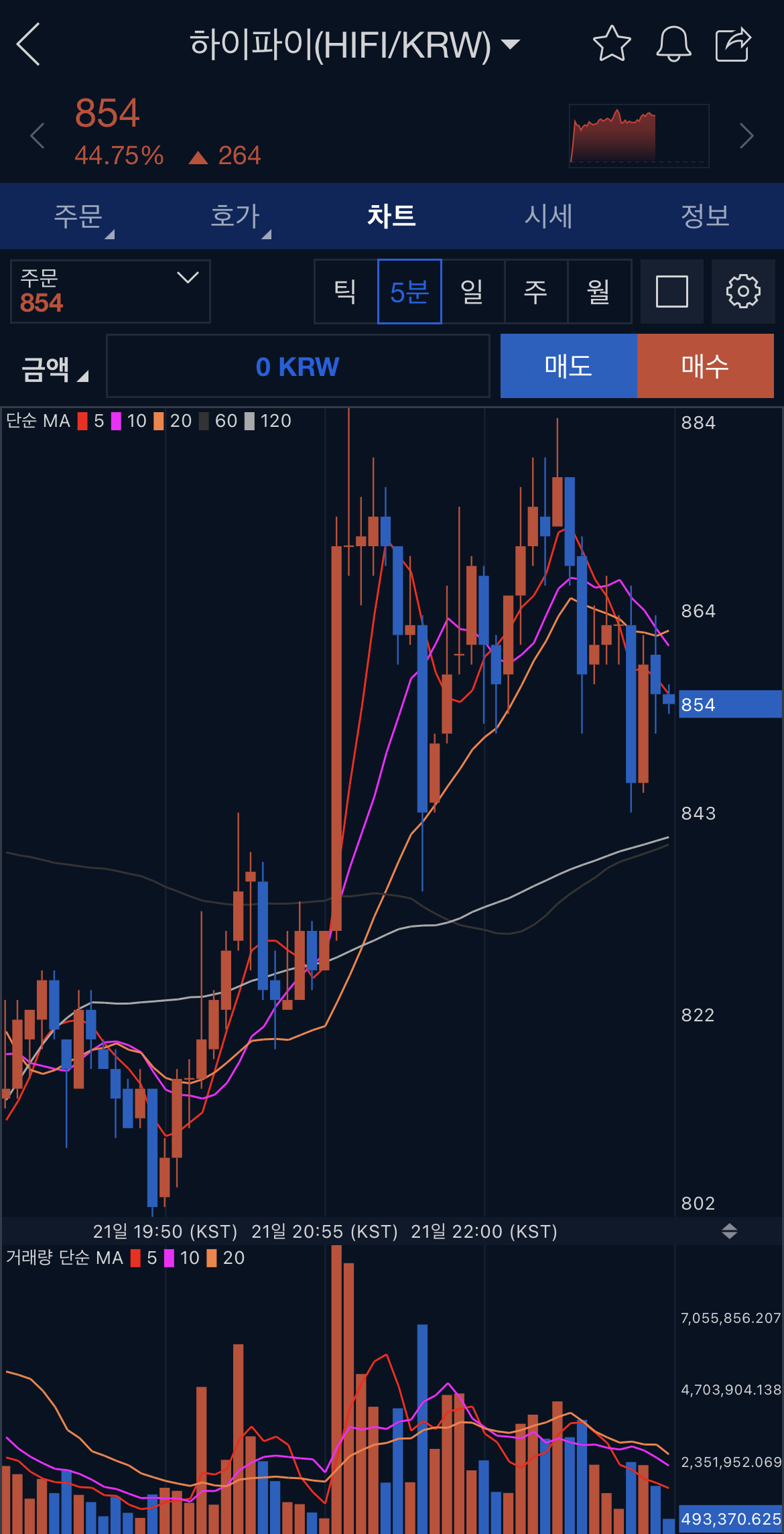
Task: Click the 0 KRW amount input field
Action: [x=298, y=366]
